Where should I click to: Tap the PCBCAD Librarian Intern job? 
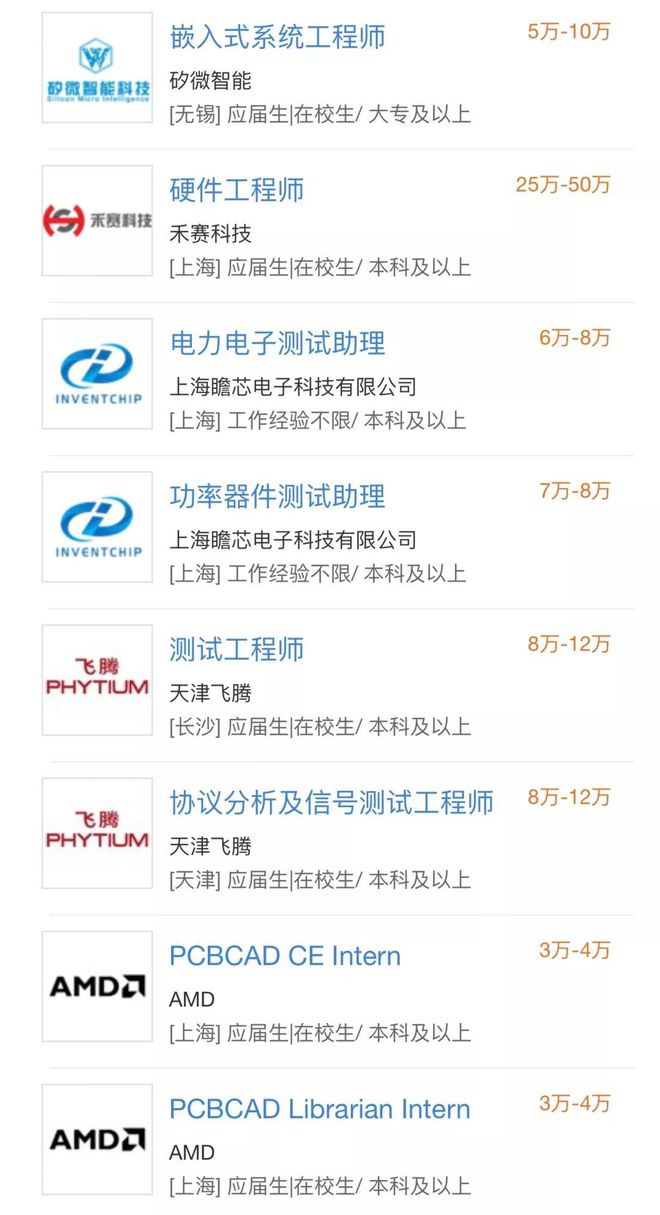(x=319, y=1109)
